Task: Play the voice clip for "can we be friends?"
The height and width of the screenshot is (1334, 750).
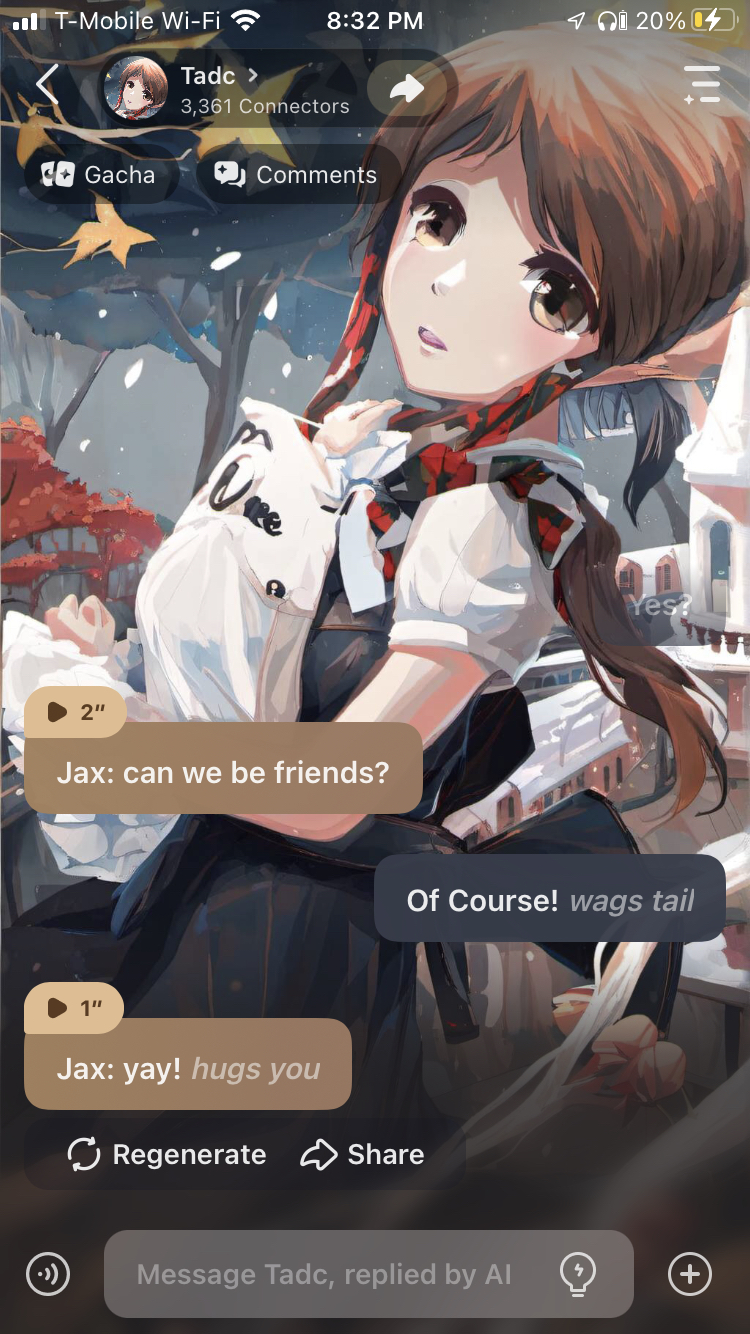Action: (x=75, y=712)
